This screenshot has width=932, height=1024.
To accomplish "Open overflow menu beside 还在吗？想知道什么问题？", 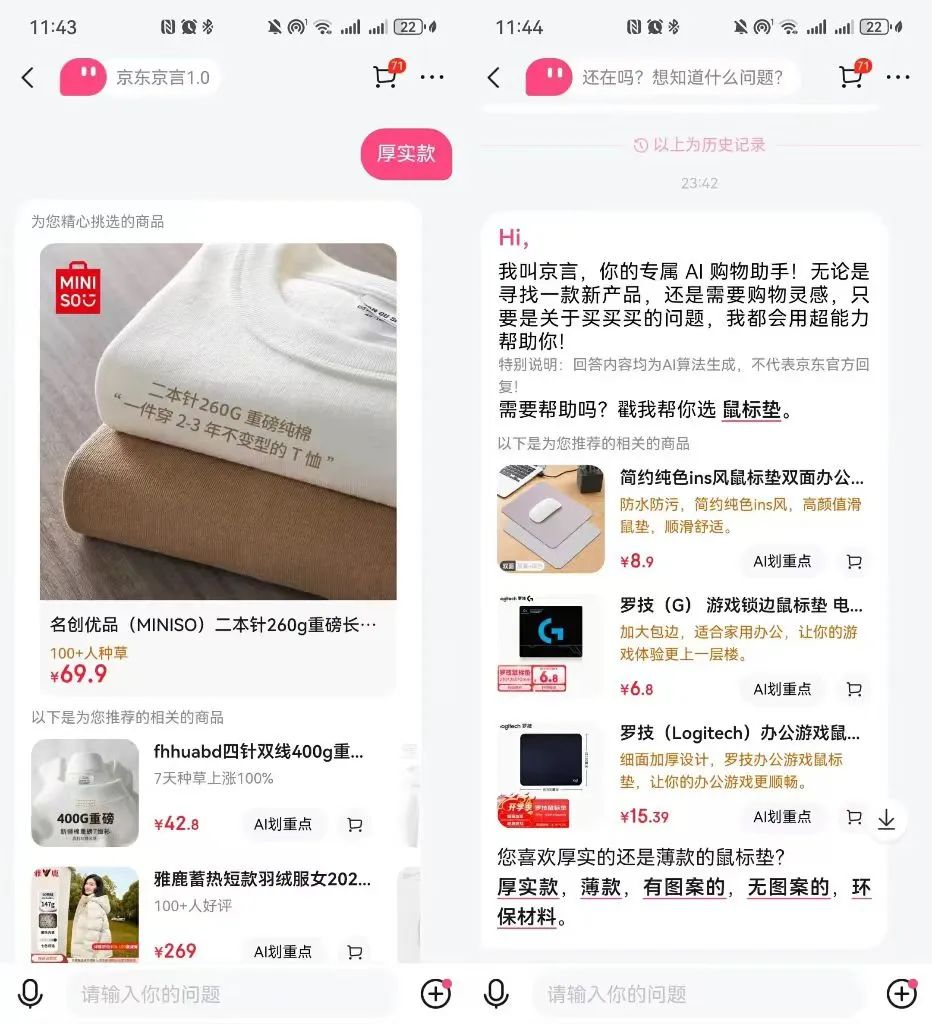I will coord(898,77).
